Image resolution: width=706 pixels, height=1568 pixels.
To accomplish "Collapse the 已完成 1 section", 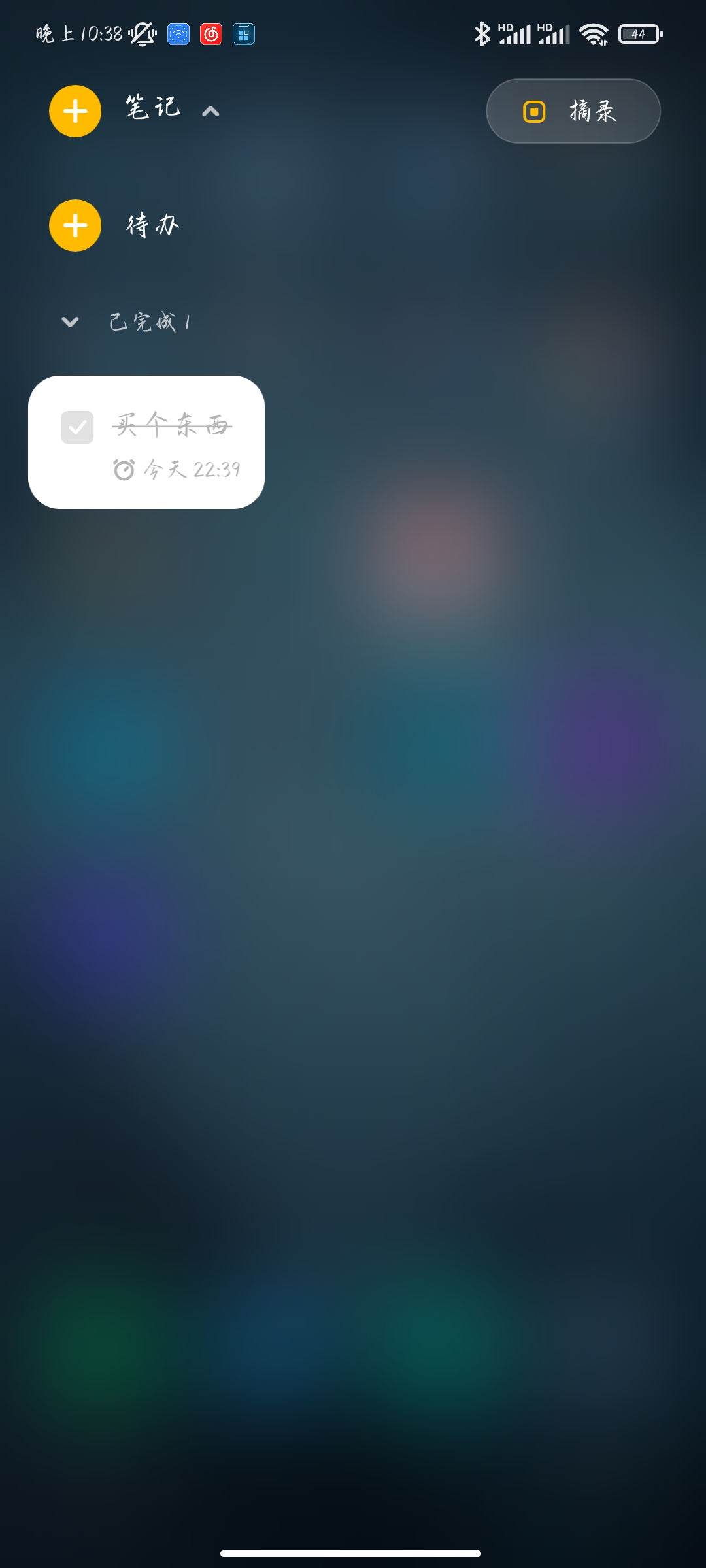I will click(x=70, y=321).
